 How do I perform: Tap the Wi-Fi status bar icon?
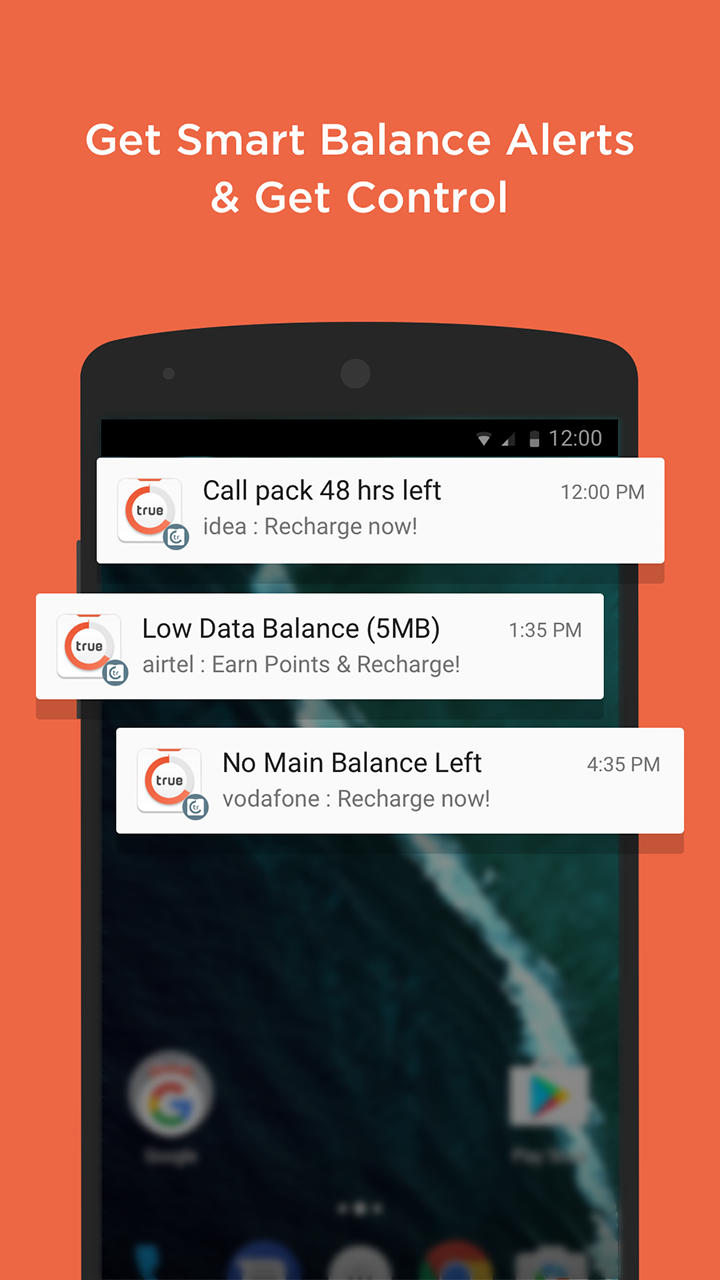(483, 438)
